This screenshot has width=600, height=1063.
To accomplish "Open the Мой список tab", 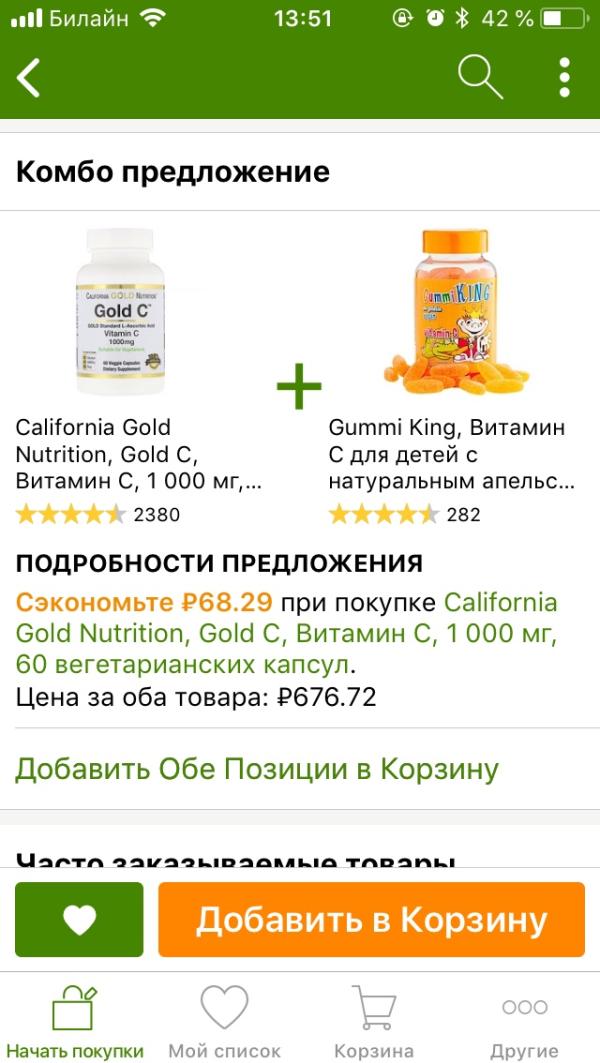I will [224, 1022].
